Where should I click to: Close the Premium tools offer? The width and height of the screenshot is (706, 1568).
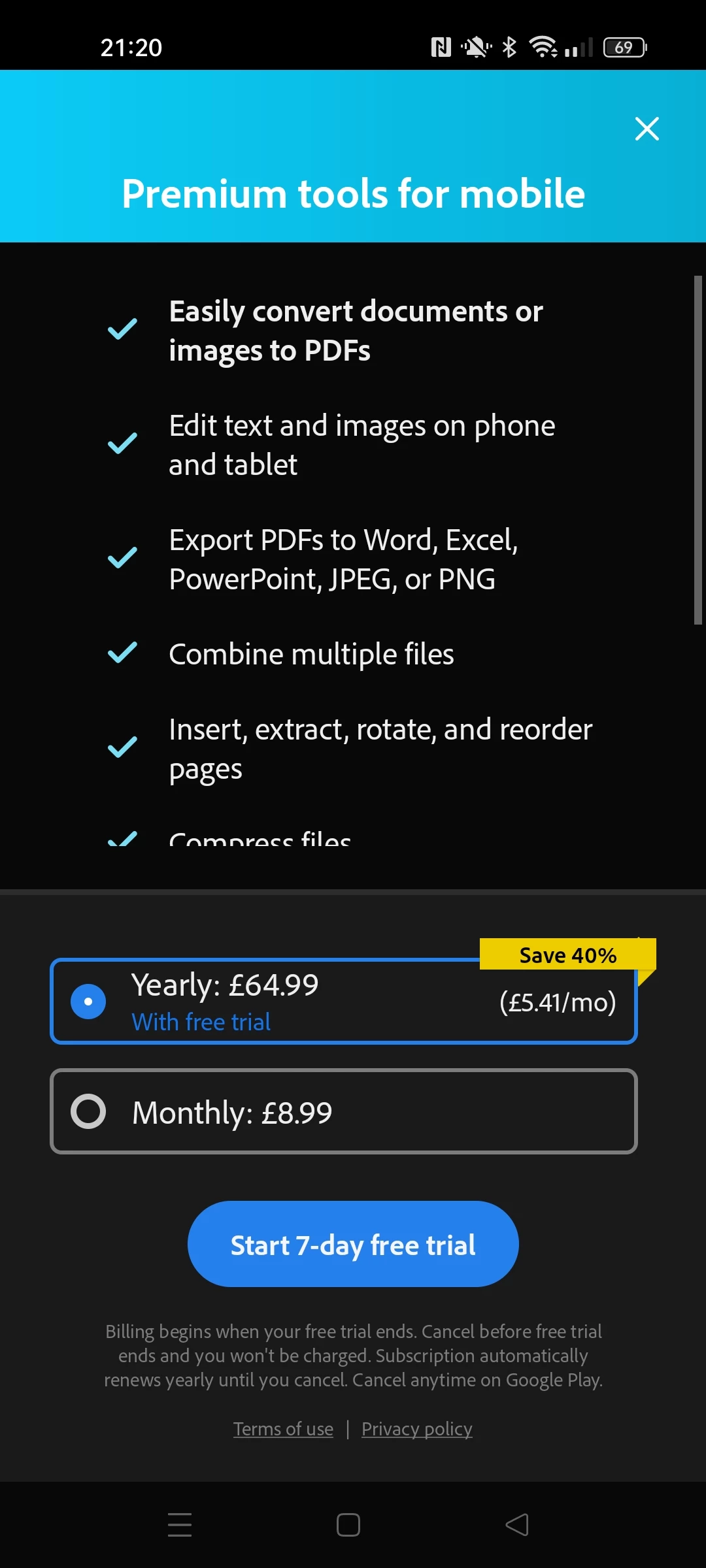(x=647, y=129)
